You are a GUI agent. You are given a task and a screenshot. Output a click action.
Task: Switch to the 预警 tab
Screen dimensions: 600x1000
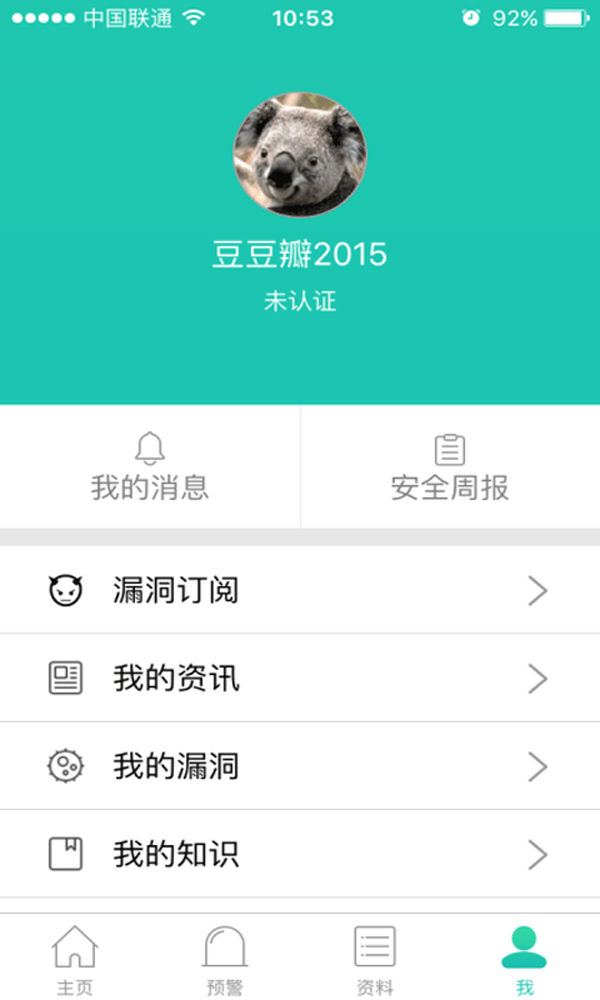tap(225, 958)
